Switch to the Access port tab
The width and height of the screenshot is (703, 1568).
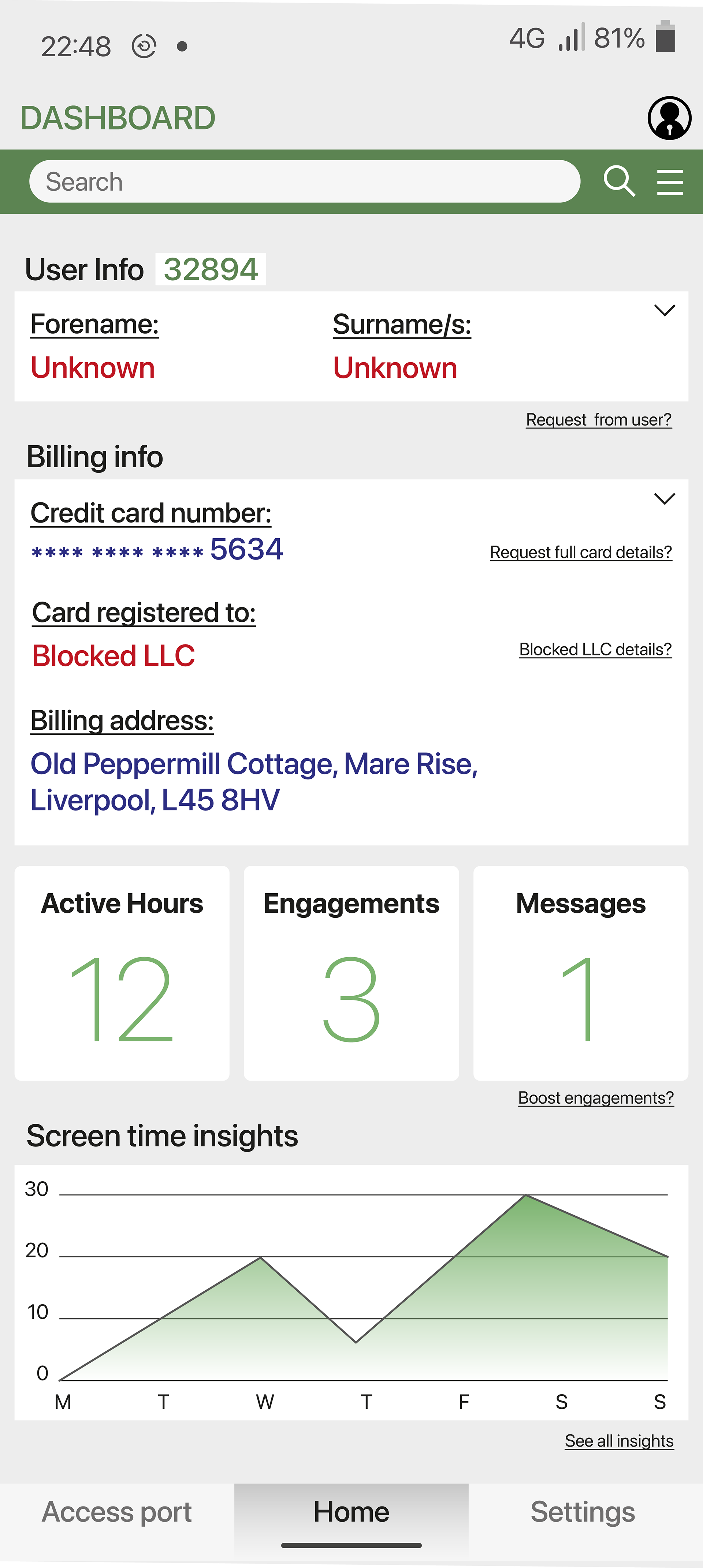coord(117,1513)
